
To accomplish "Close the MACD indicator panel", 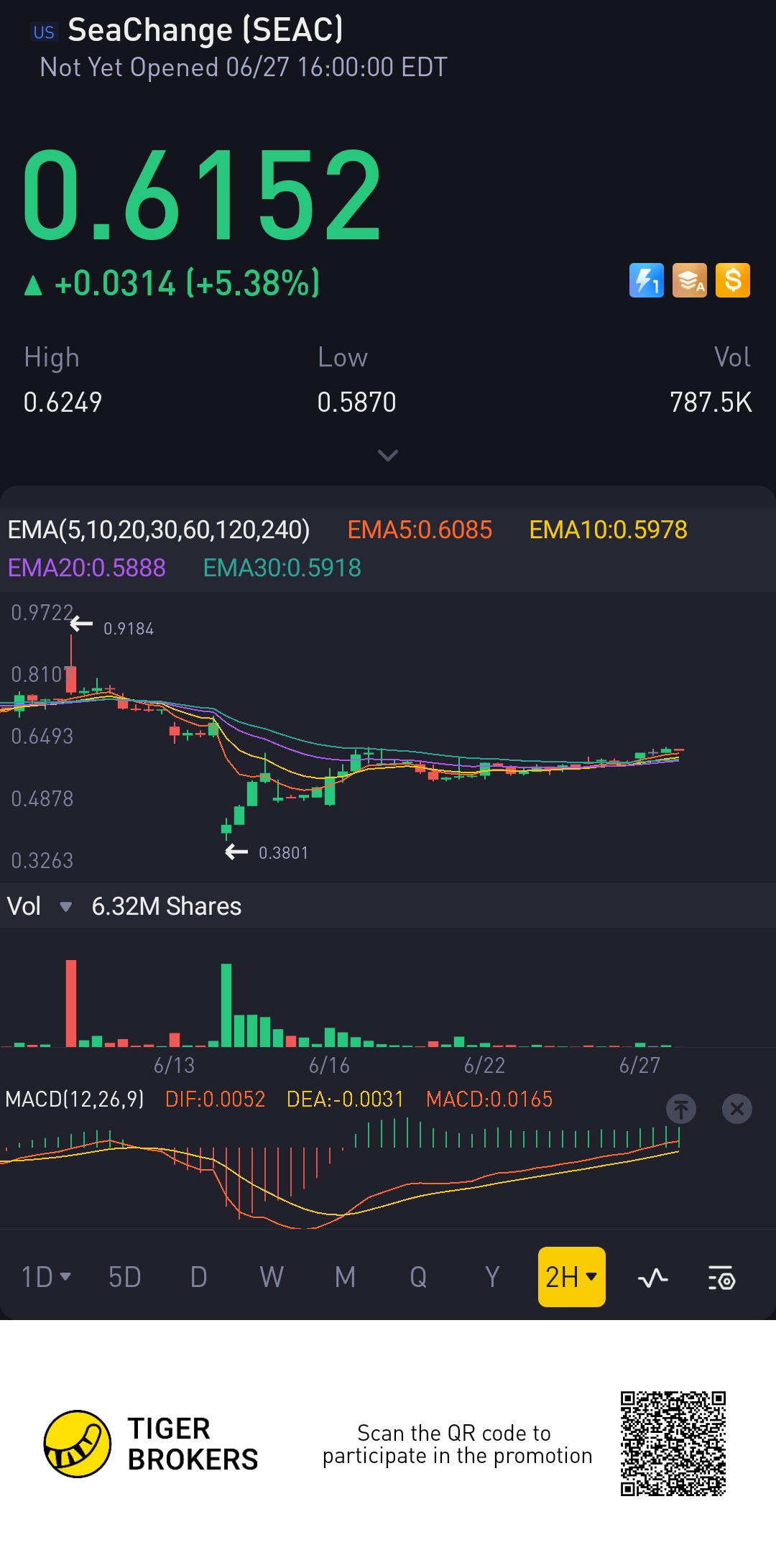I will pyautogui.click(x=736, y=1109).
